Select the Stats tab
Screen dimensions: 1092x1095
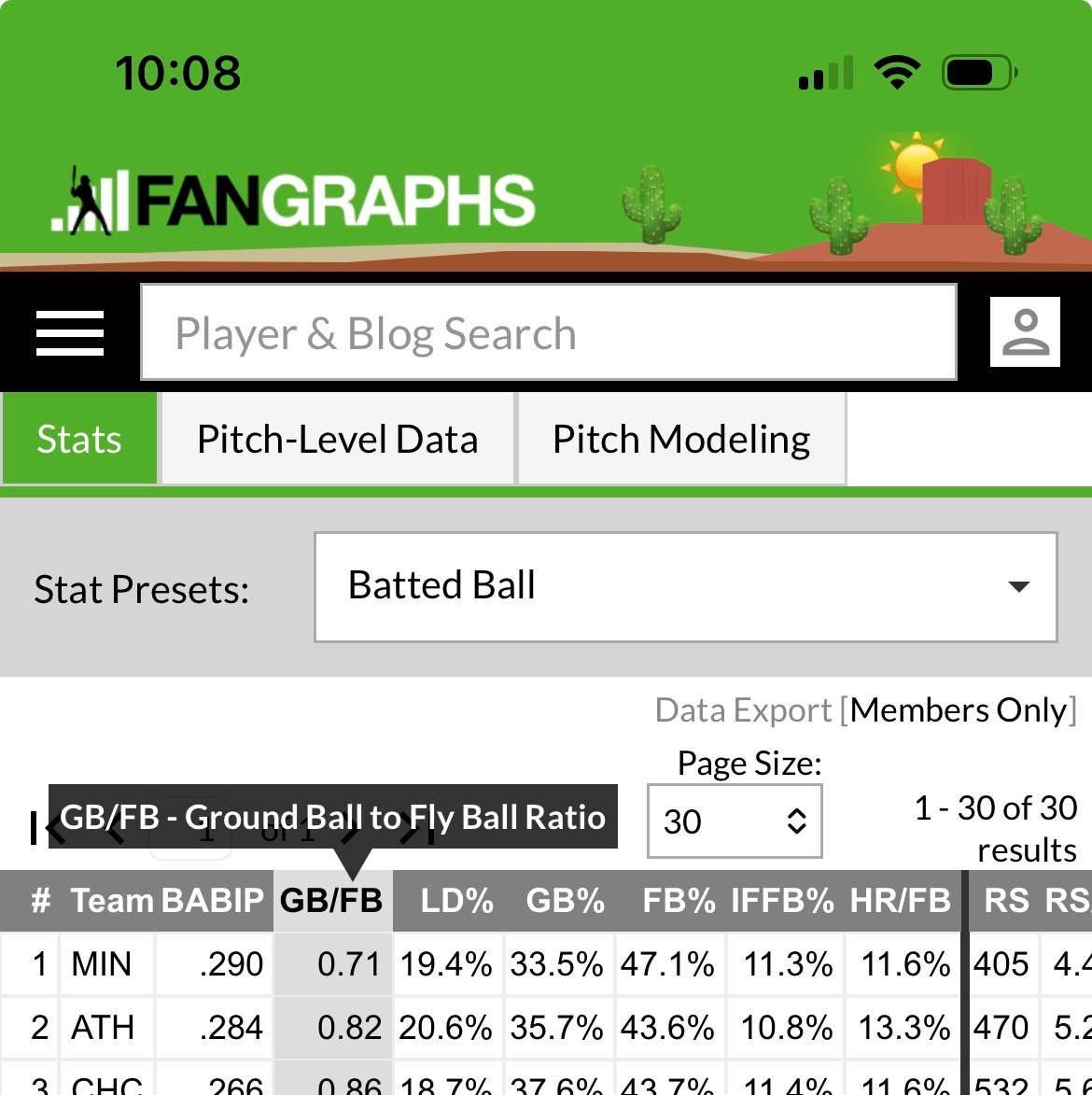[x=79, y=439]
